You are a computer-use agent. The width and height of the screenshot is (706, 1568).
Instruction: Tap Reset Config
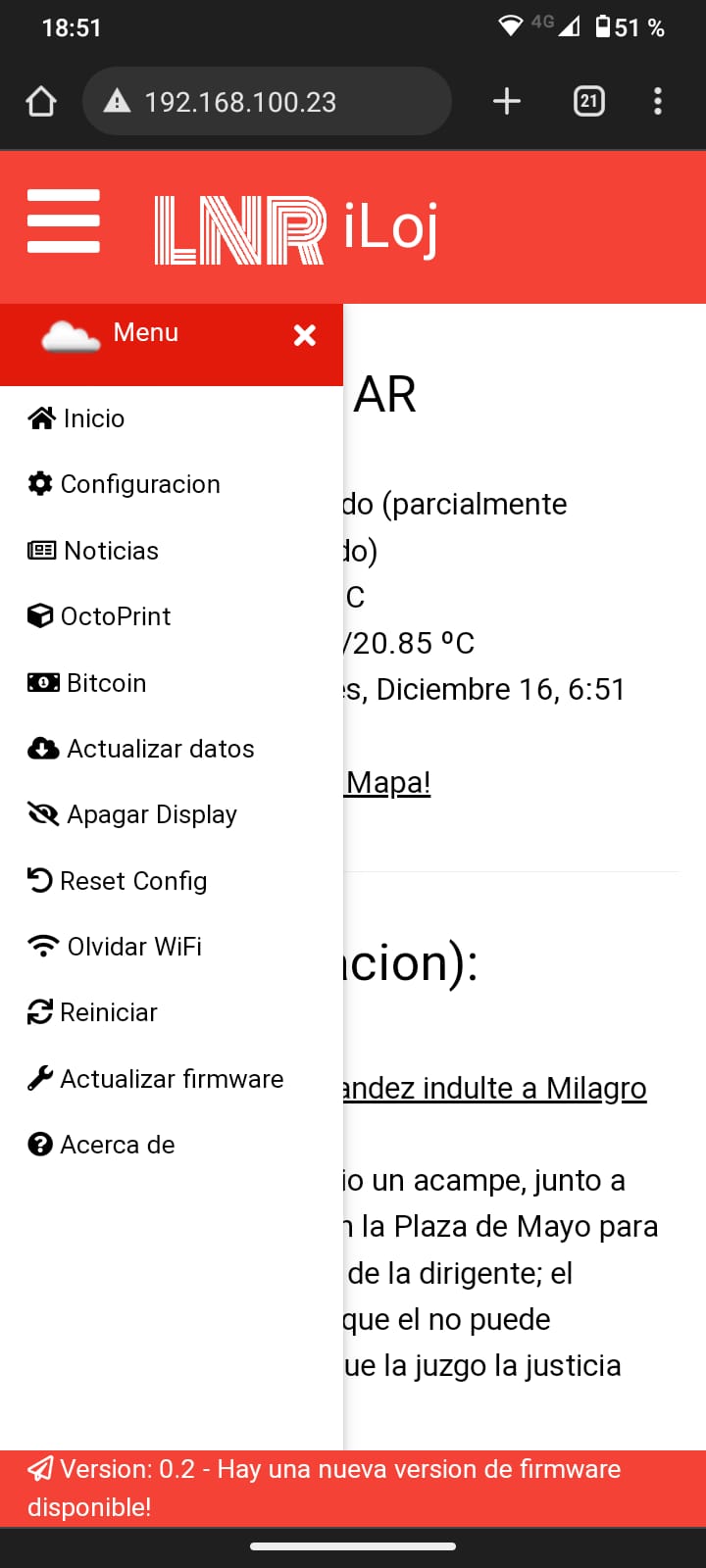pos(172,881)
